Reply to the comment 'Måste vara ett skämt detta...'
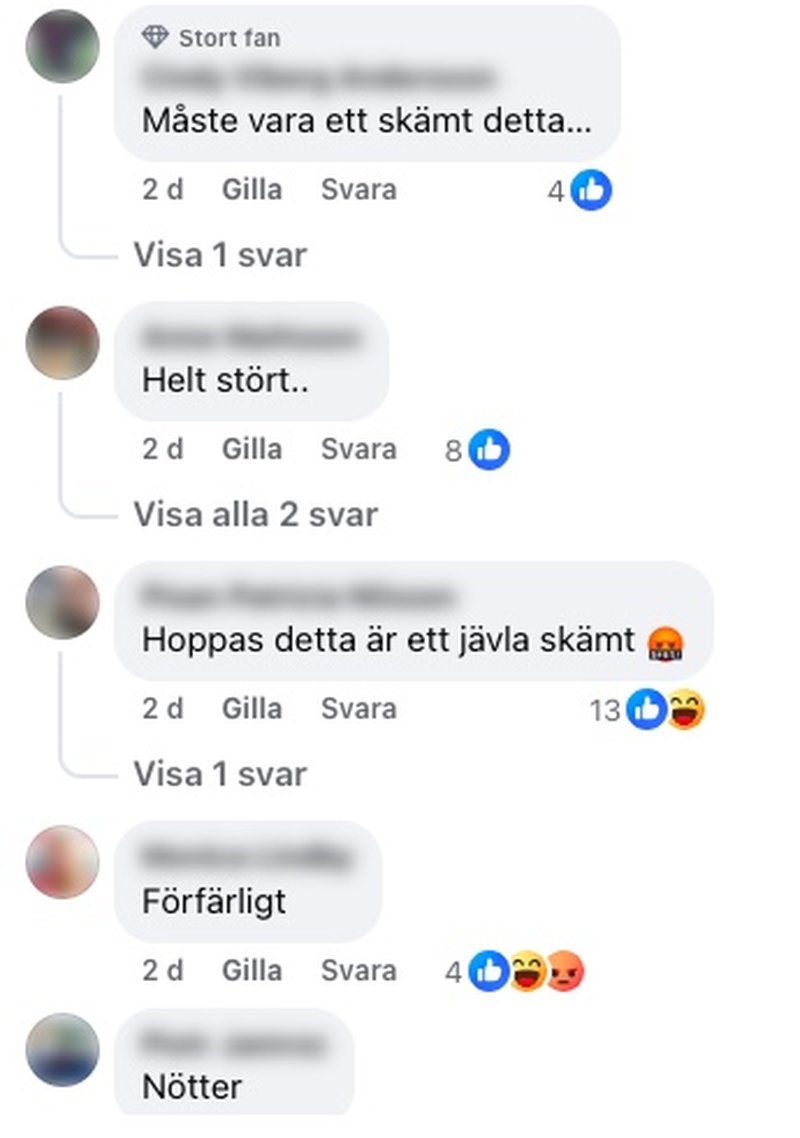This screenshot has height=1138, width=800. pos(358,190)
